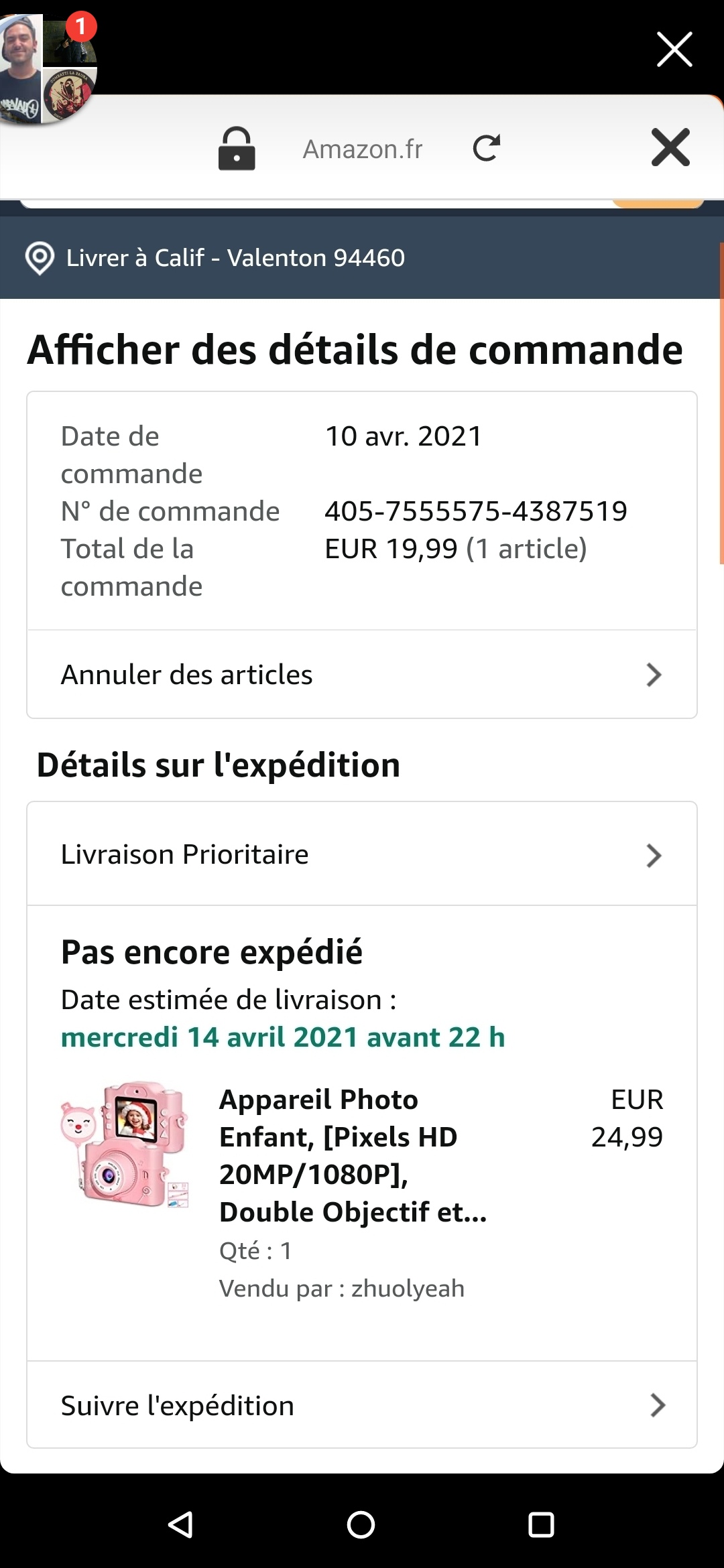Open Suivre l'expédition
The height and width of the screenshot is (1568, 724).
(x=362, y=1405)
